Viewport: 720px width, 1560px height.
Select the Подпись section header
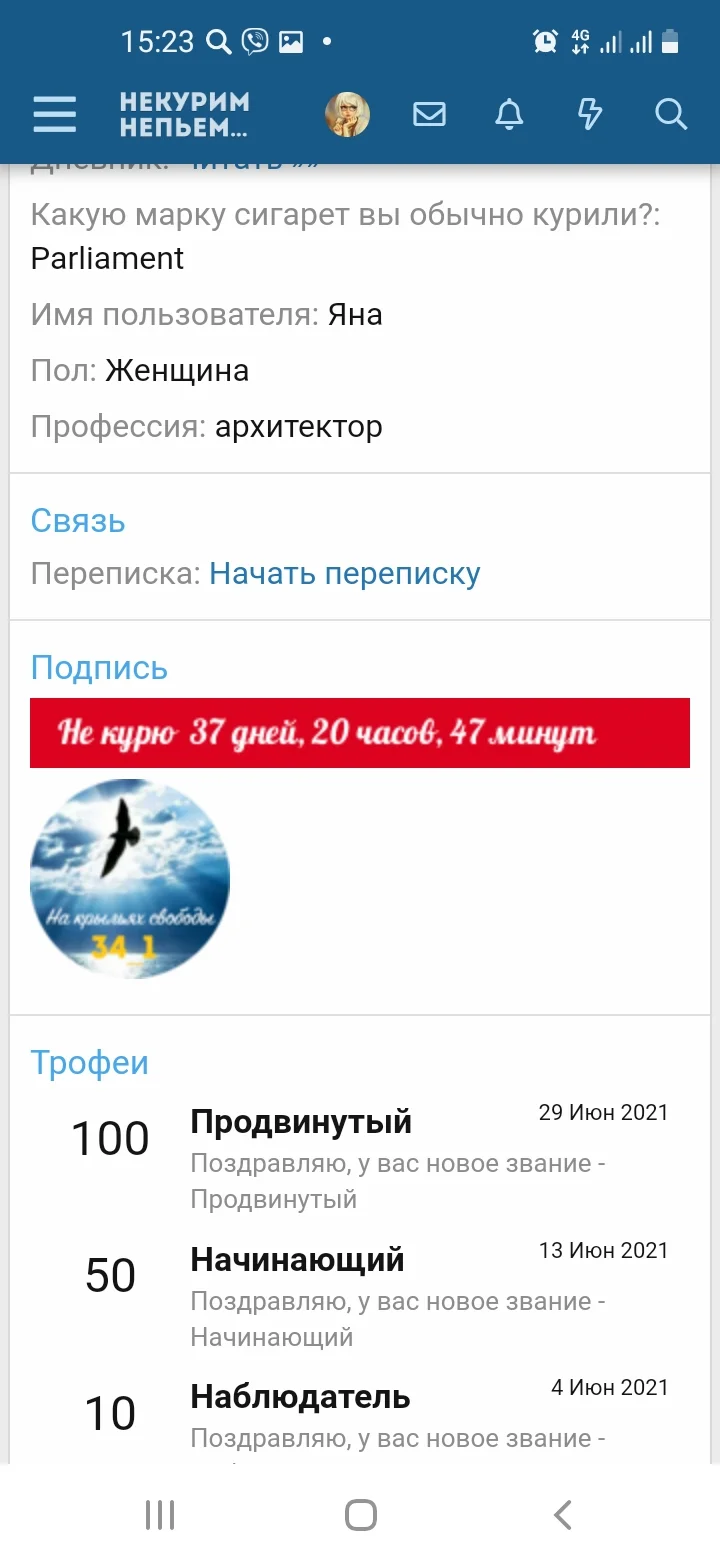pos(98,666)
